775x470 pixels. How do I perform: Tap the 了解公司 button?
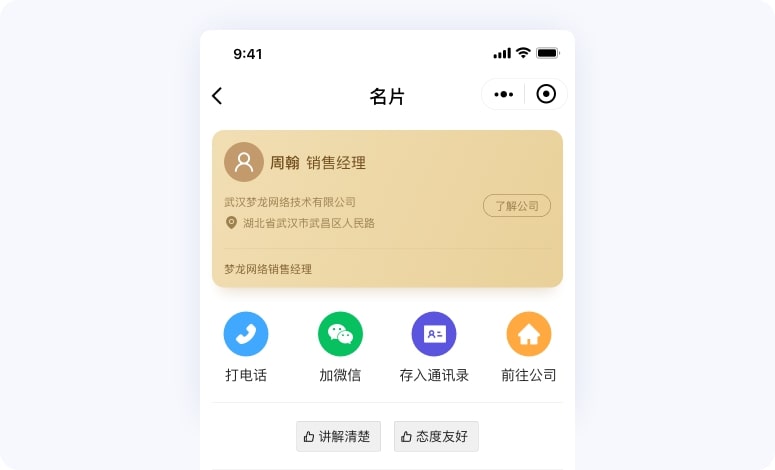tap(517, 206)
